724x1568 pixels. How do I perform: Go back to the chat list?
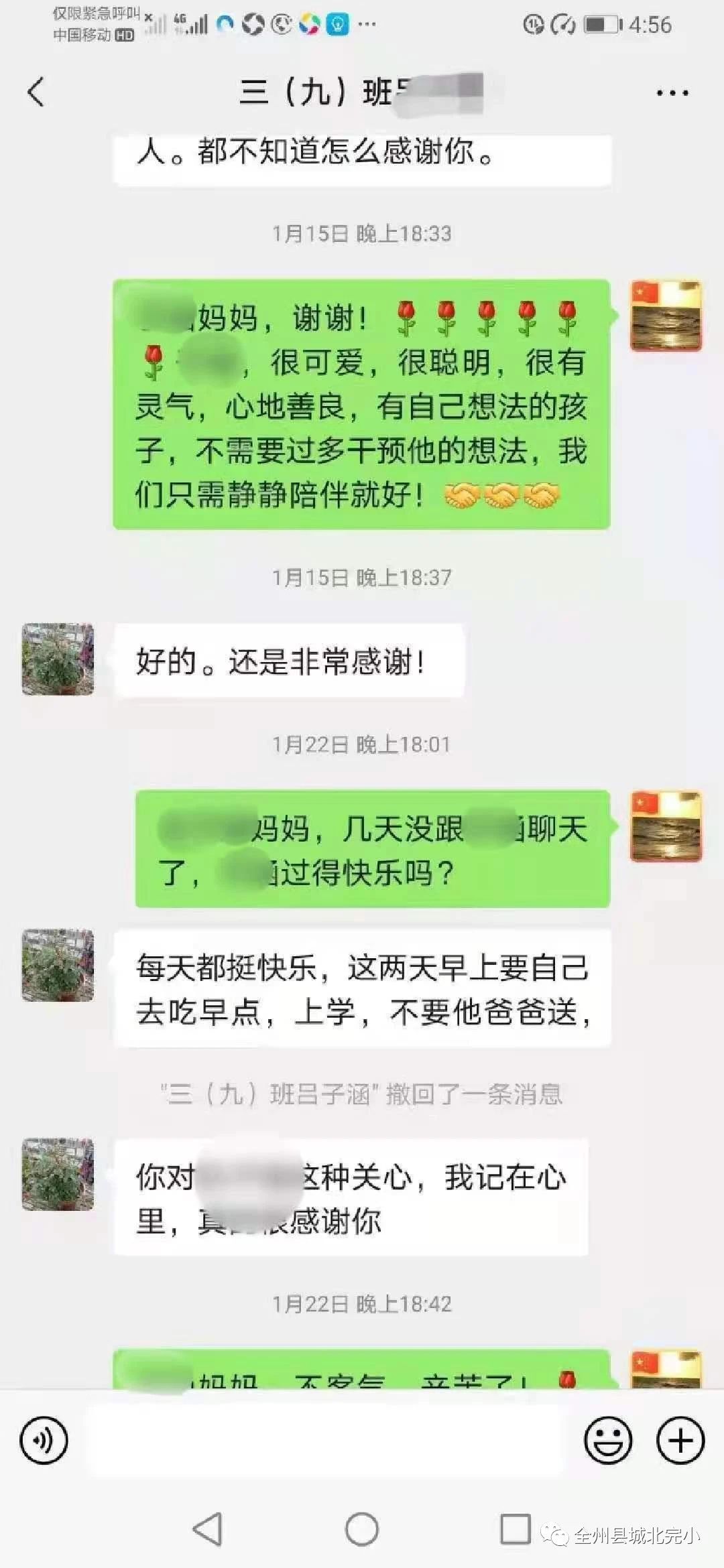(37, 92)
